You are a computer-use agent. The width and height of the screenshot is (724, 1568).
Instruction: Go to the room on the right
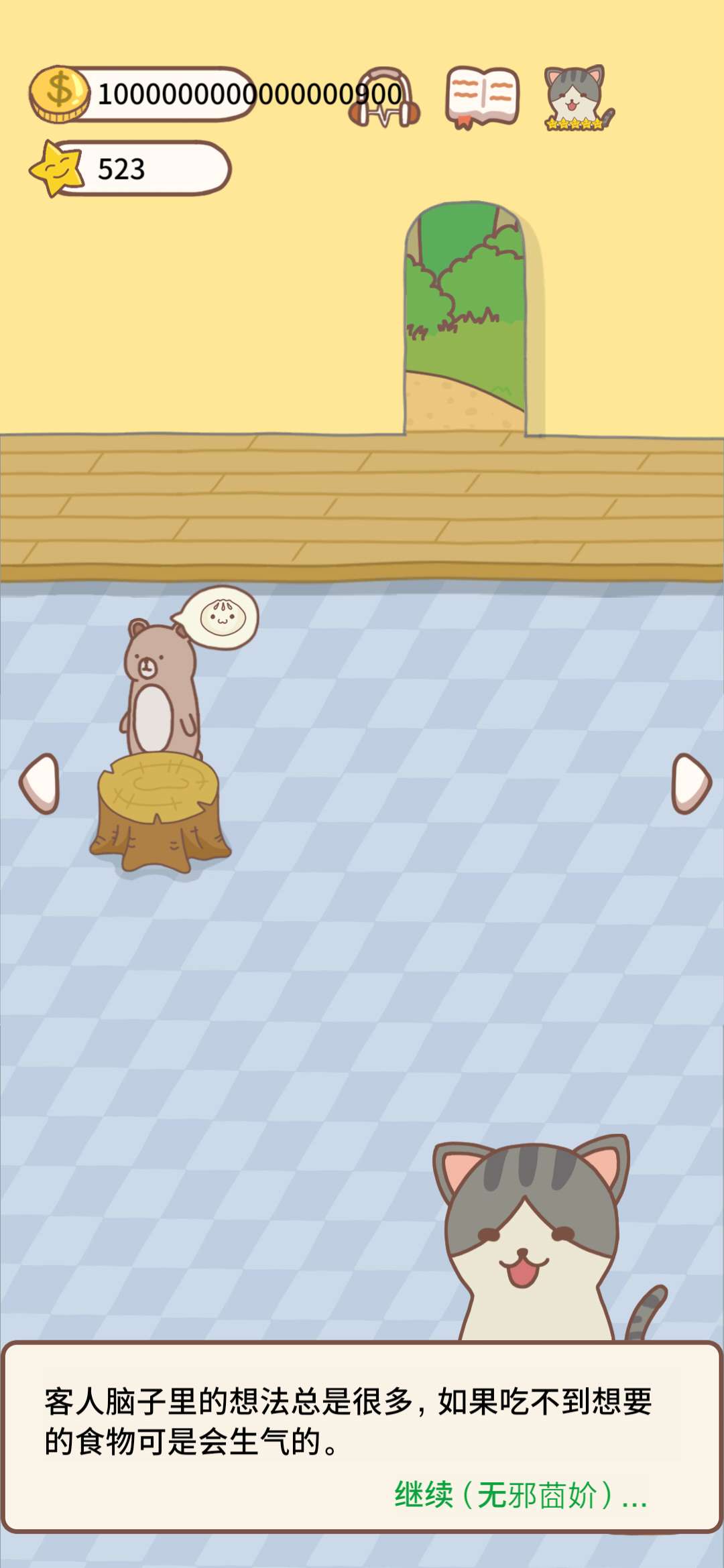[690, 783]
